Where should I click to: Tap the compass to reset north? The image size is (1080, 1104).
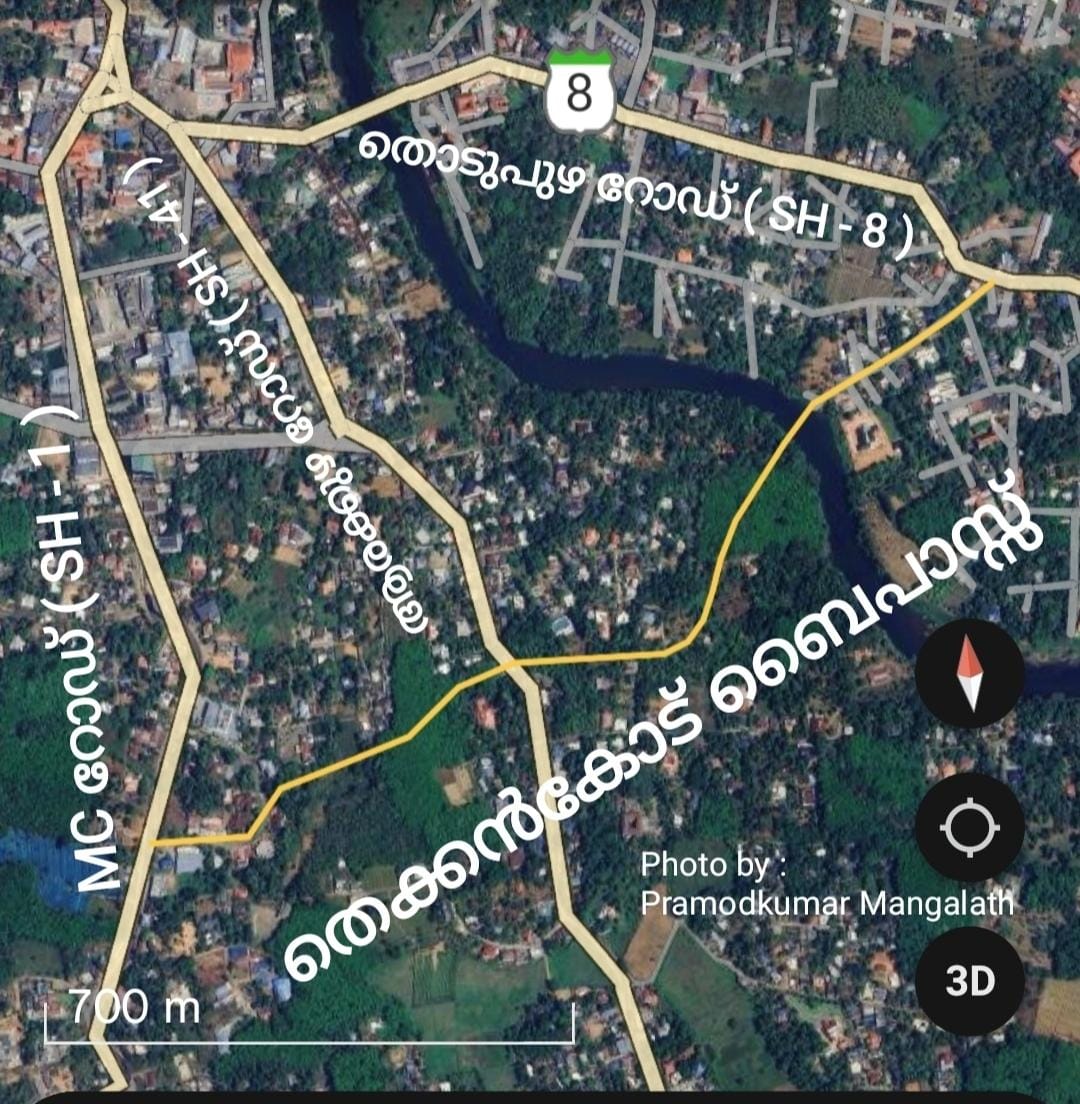(x=969, y=673)
